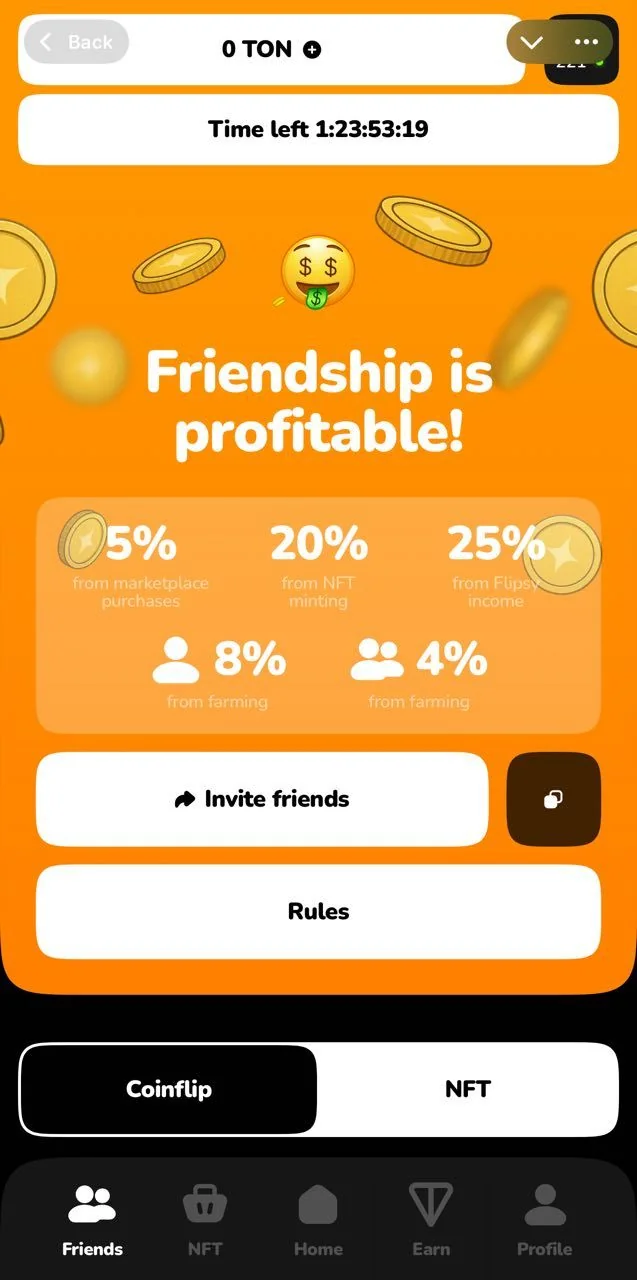Select the Coinflip segment

click(x=168, y=1089)
